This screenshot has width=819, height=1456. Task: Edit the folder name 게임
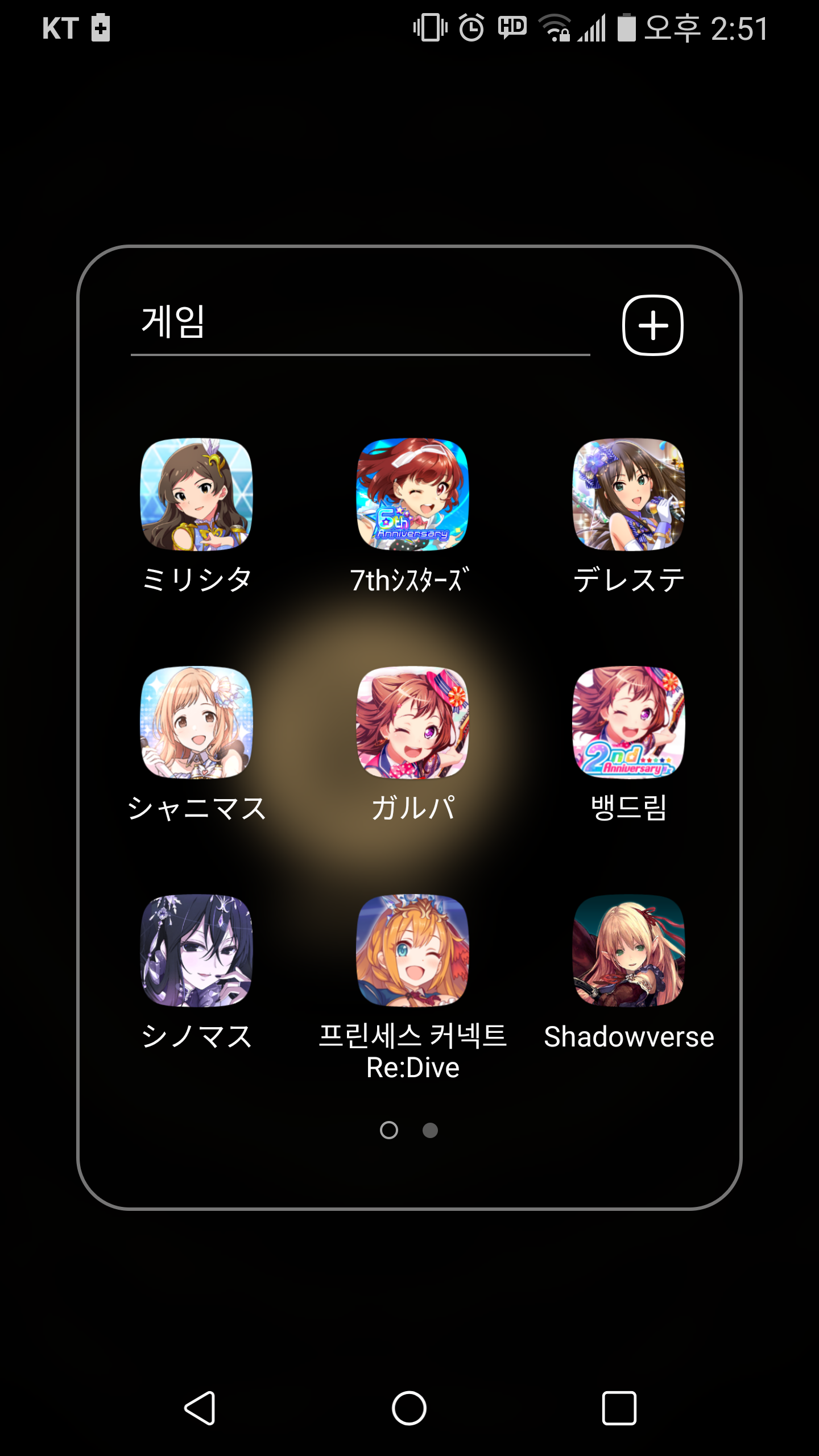pos(359,322)
